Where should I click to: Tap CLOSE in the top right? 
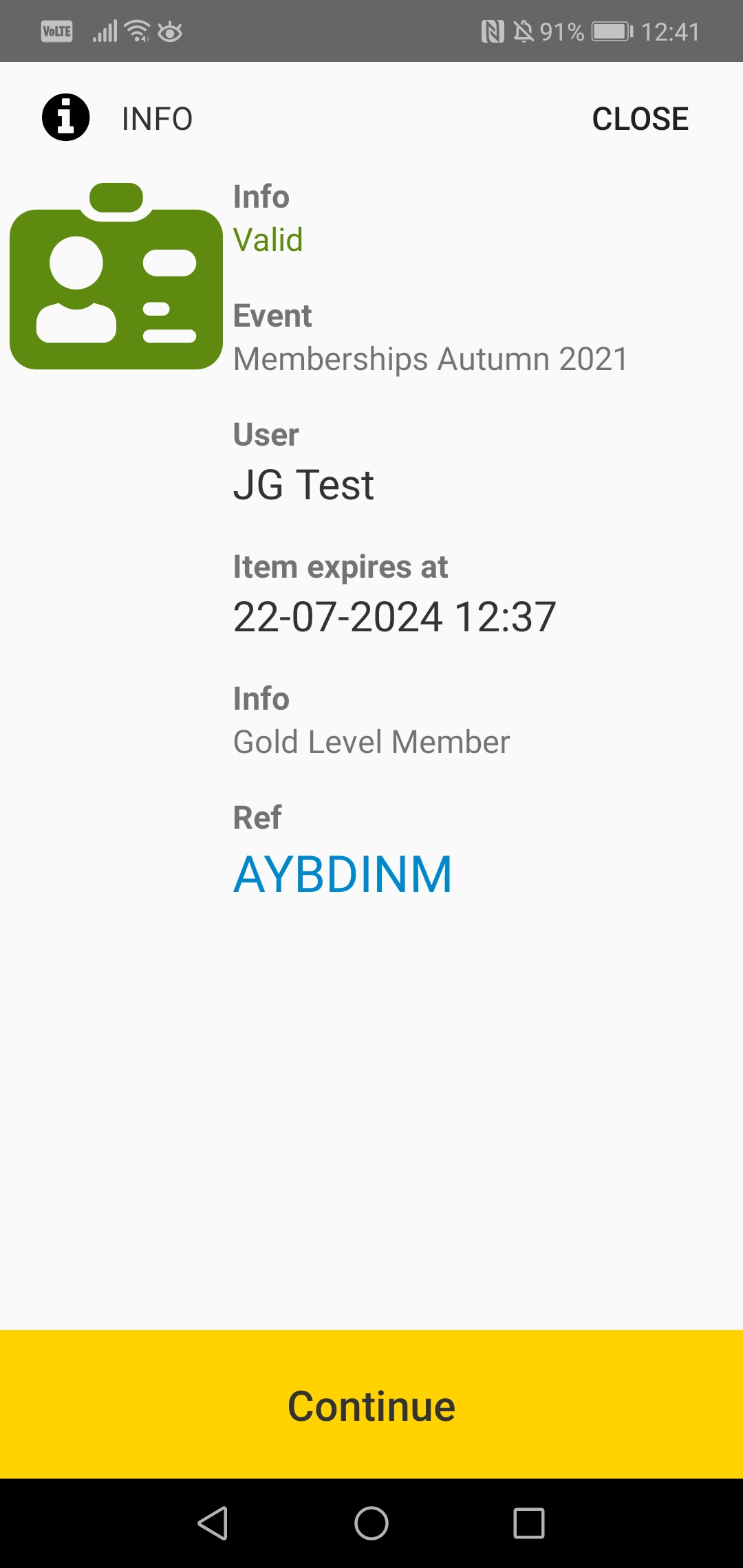coord(640,118)
